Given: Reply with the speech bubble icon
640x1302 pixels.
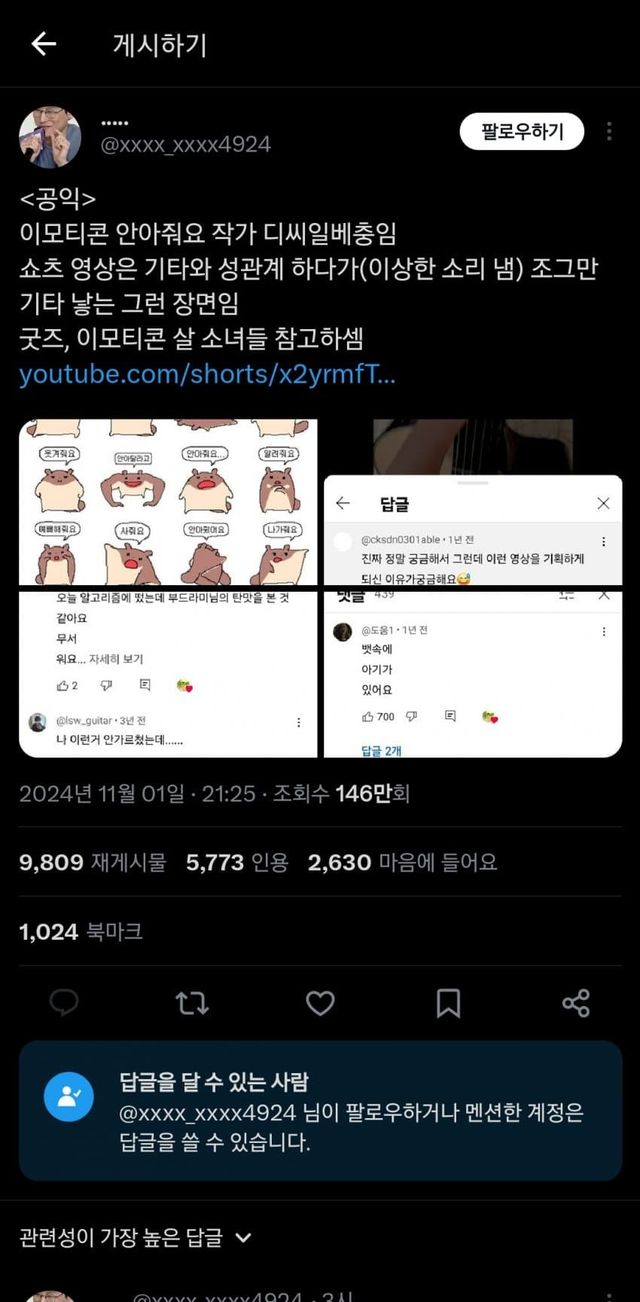Looking at the screenshot, I should click(65, 1003).
